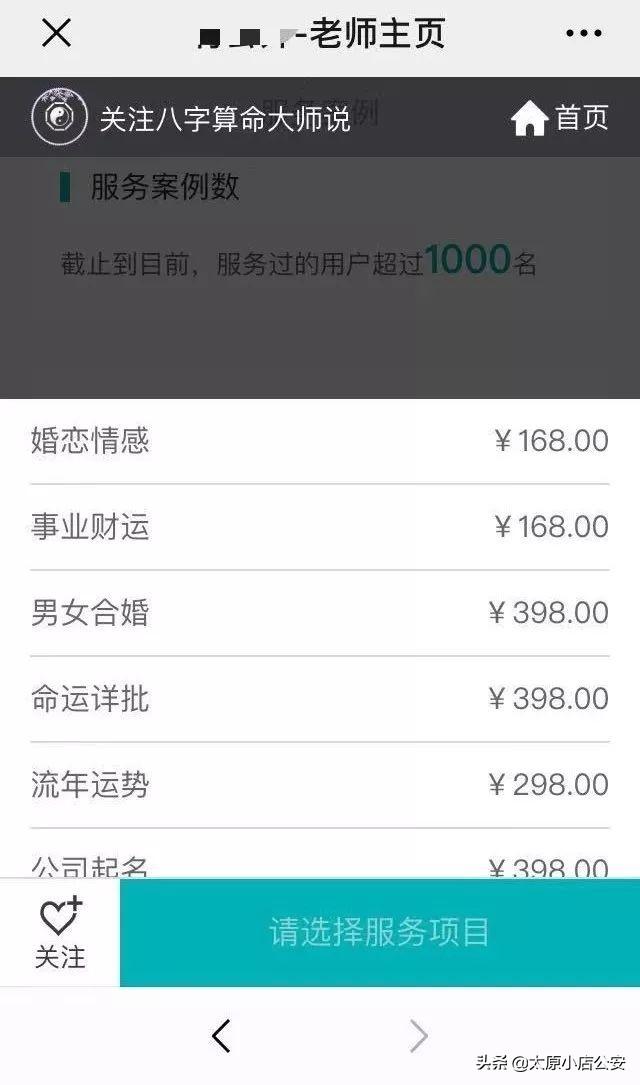Screen dimensions: 640x1085
Task: Go back with the browser back arrow
Action: pos(221,1036)
